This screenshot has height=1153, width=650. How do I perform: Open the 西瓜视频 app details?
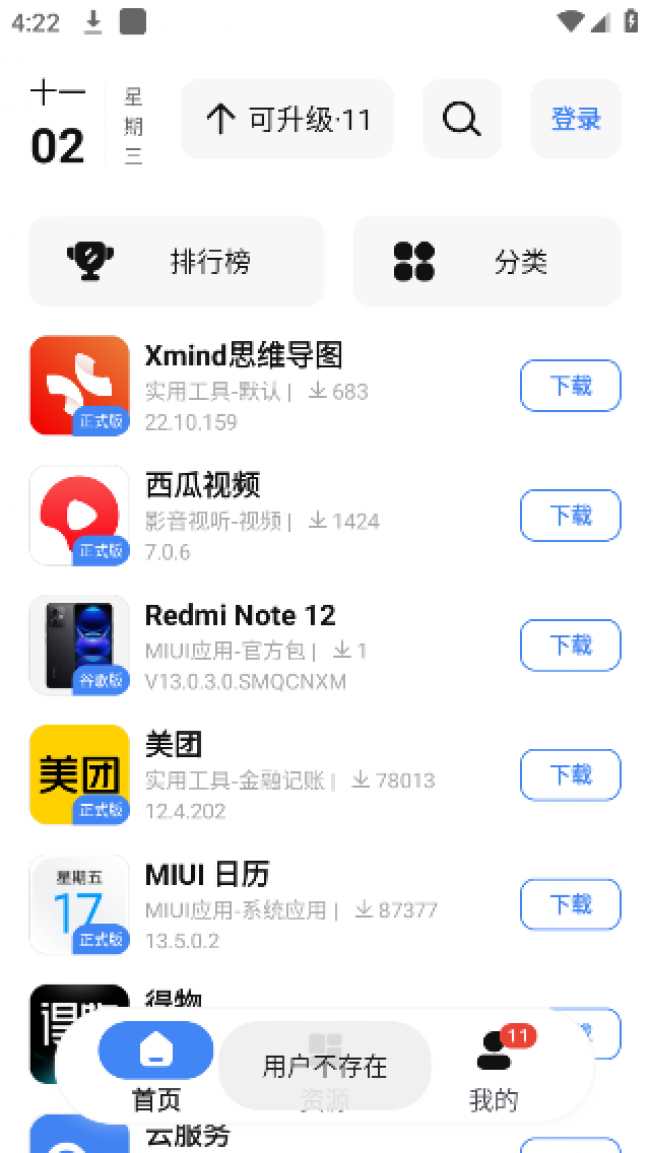(x=203, y=486)
